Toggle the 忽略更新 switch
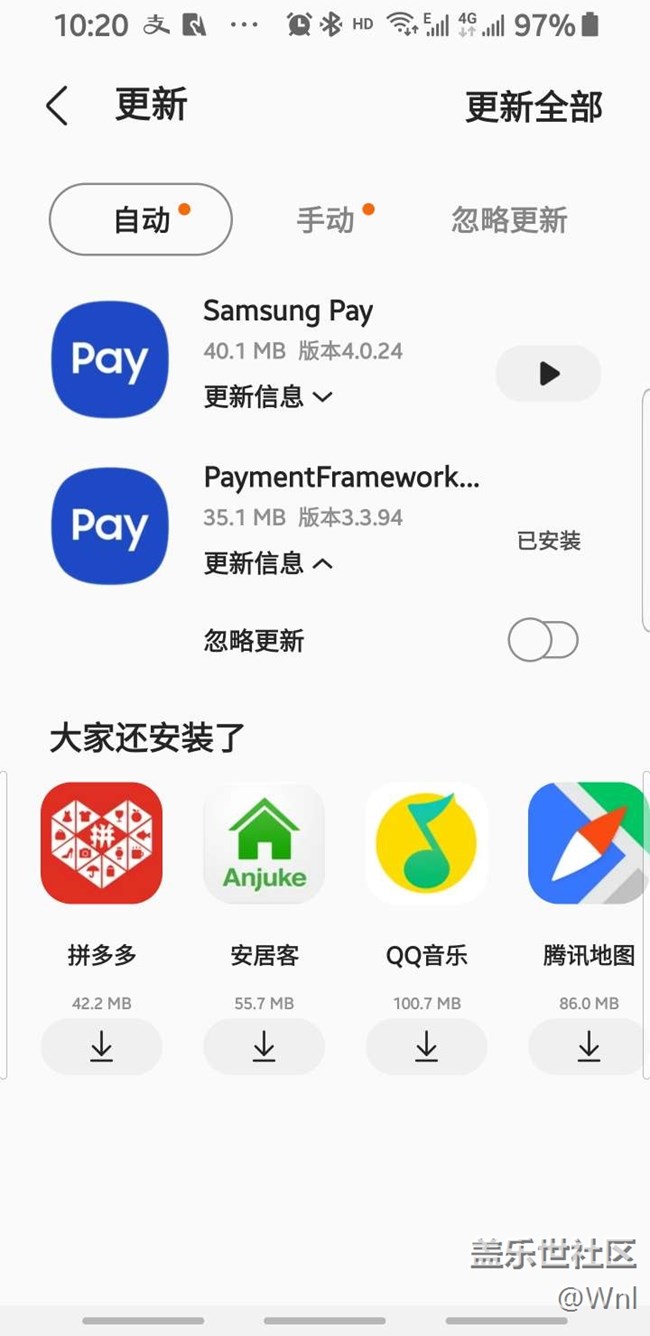 click(x=543, y=641)
